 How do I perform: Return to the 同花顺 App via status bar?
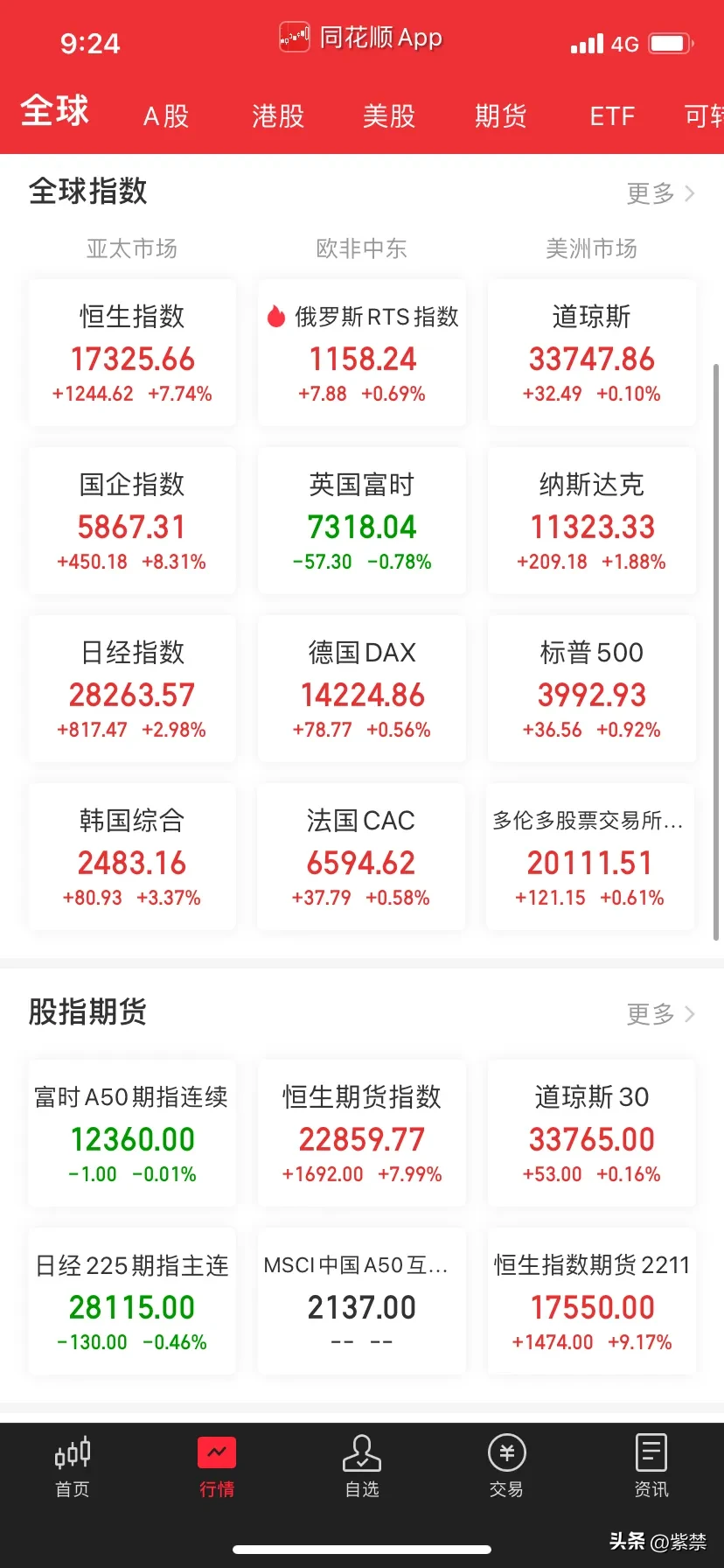[x=361, y=38]
